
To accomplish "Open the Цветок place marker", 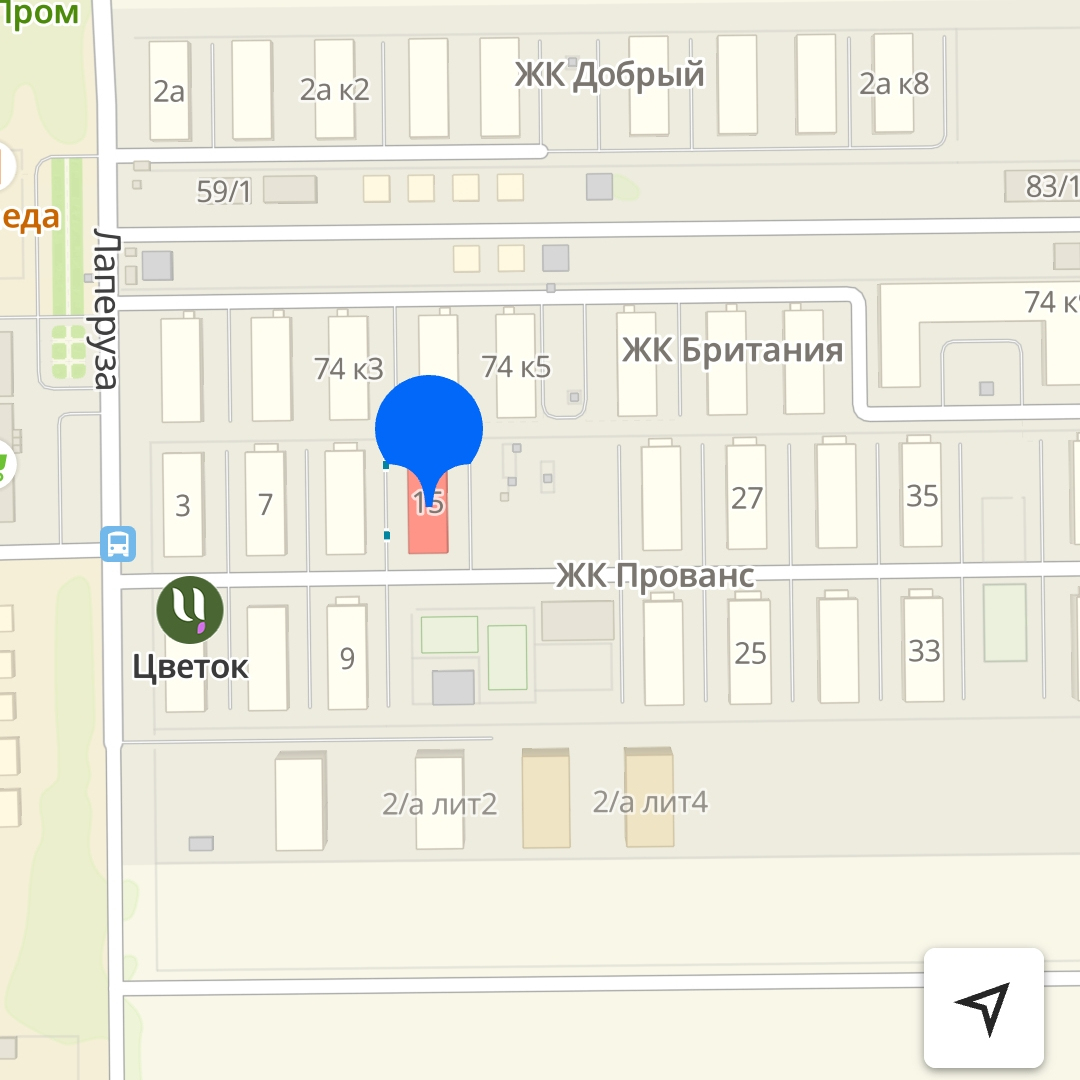I will click(190, 610).
